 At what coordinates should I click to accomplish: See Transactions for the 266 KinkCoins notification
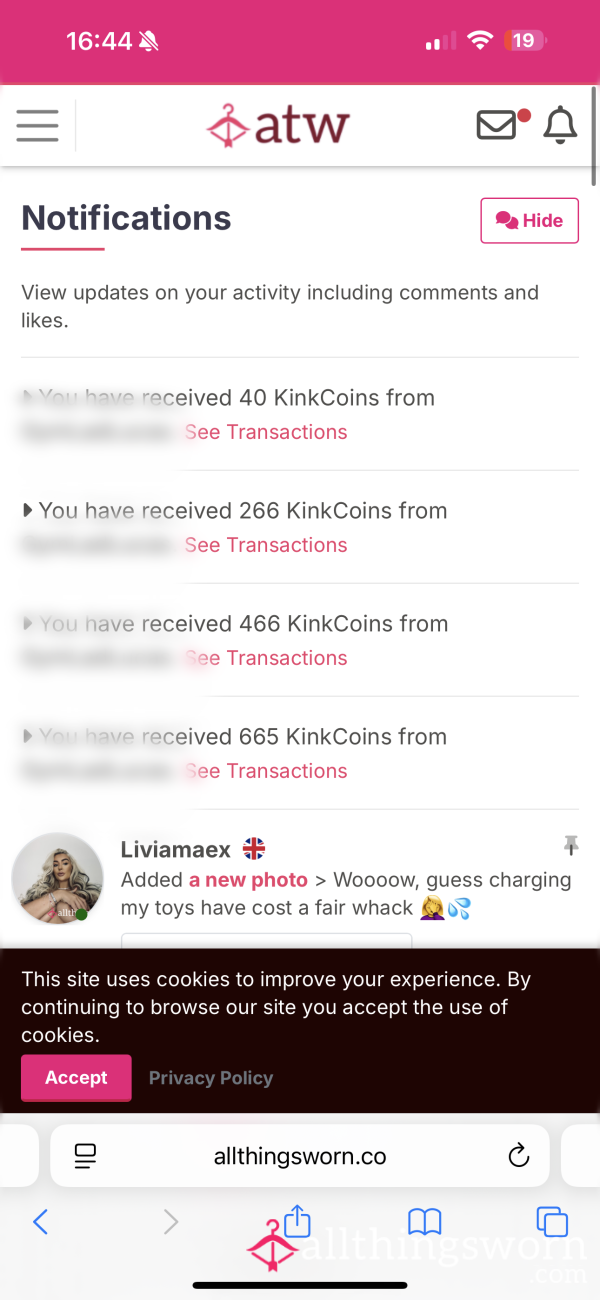click(x=266, y=545)
